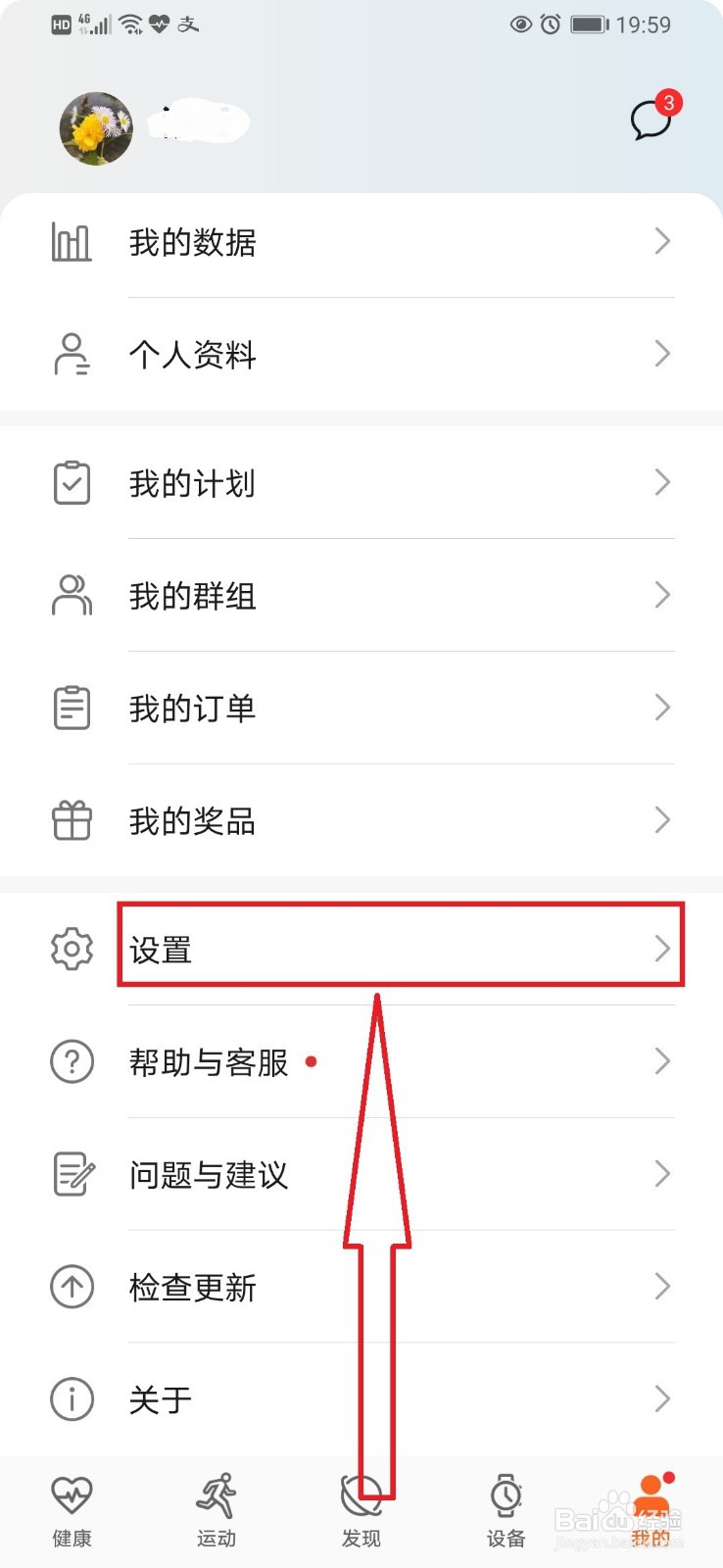723x1568 pixels.
Task: Tap 帮助与客服 with red dot
Action: tap(208, 1061)
